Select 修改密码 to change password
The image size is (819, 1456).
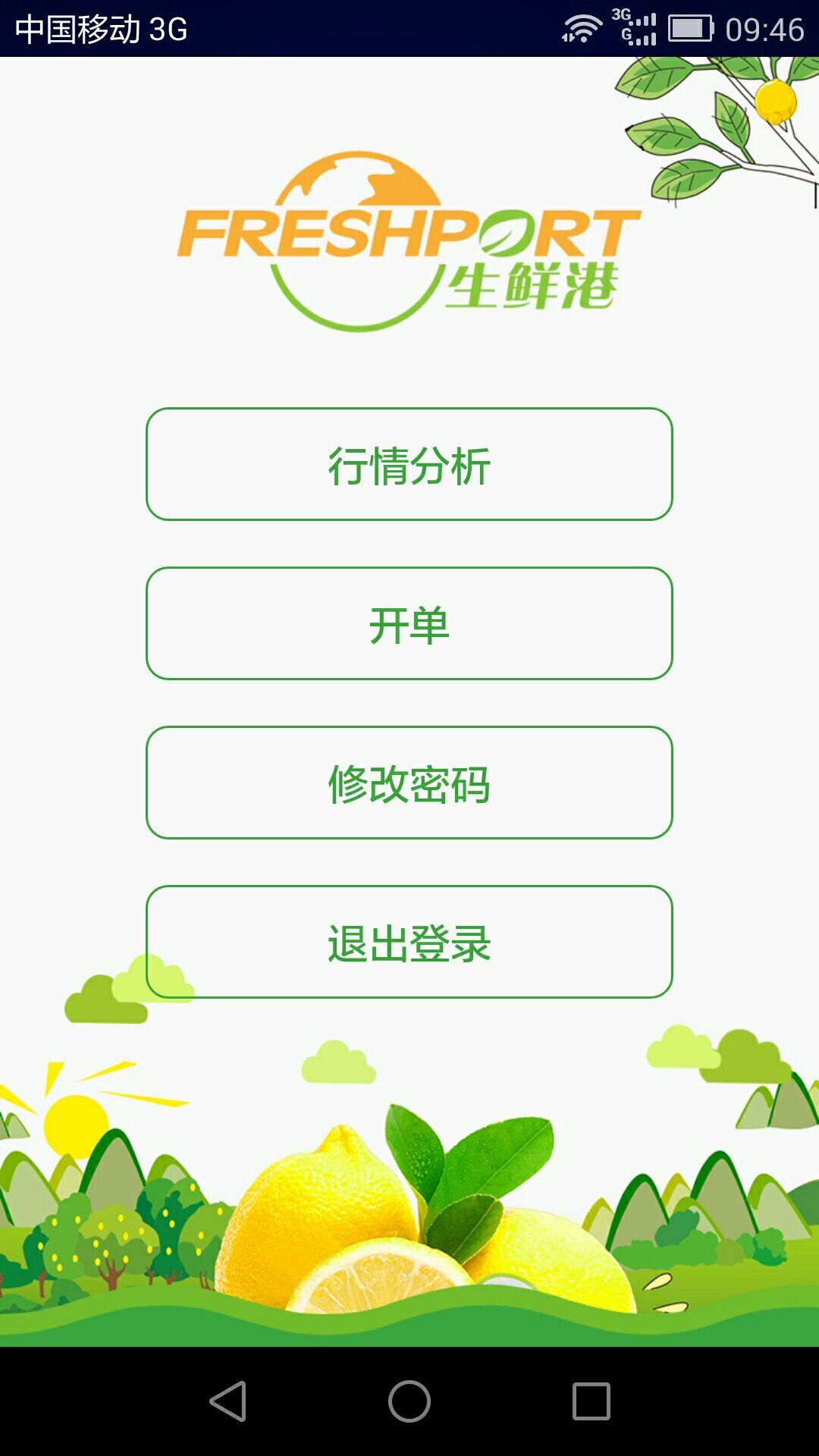click(x=409, y=783)
